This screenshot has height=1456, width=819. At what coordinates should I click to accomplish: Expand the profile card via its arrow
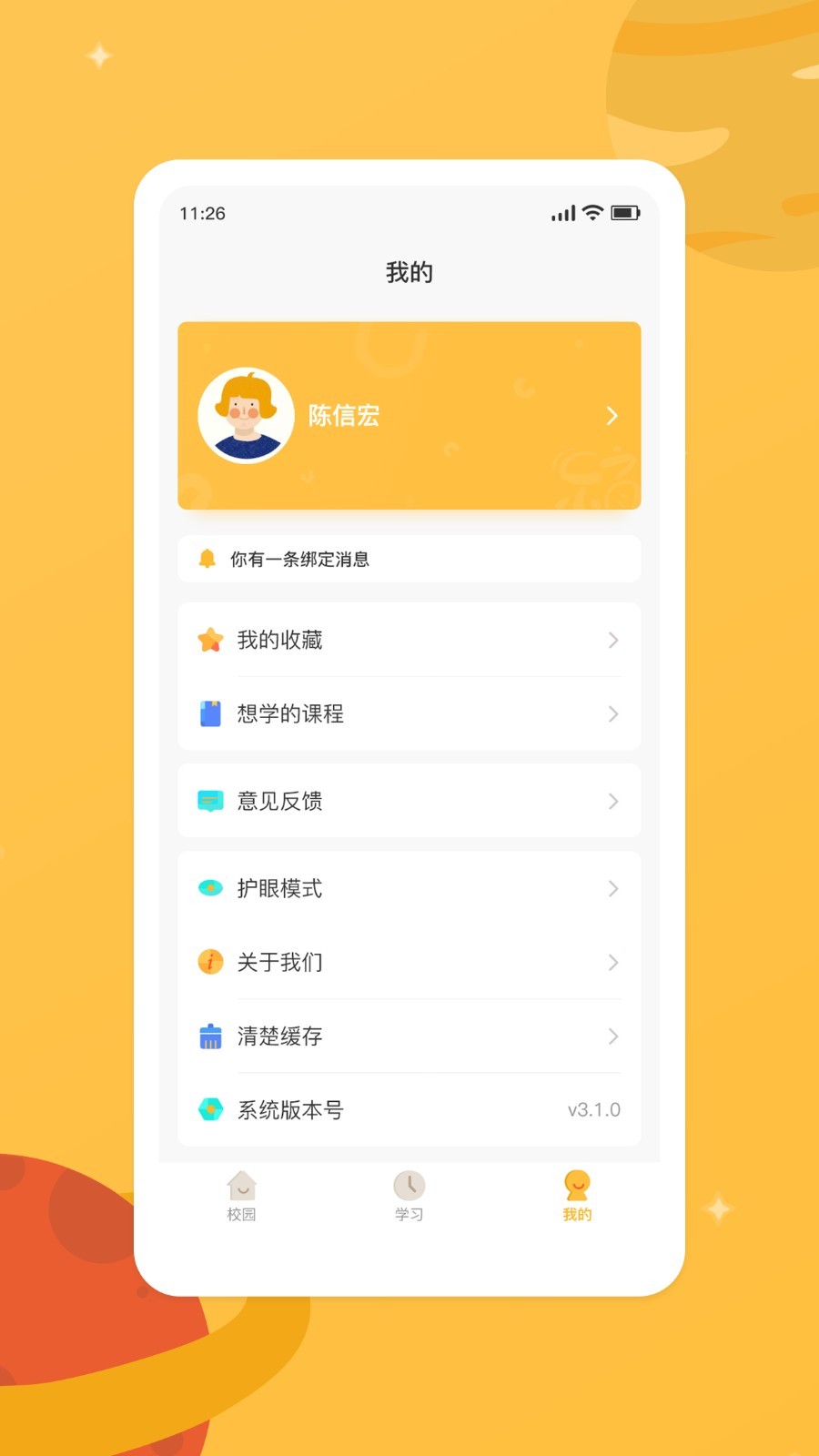coord(612,416)
